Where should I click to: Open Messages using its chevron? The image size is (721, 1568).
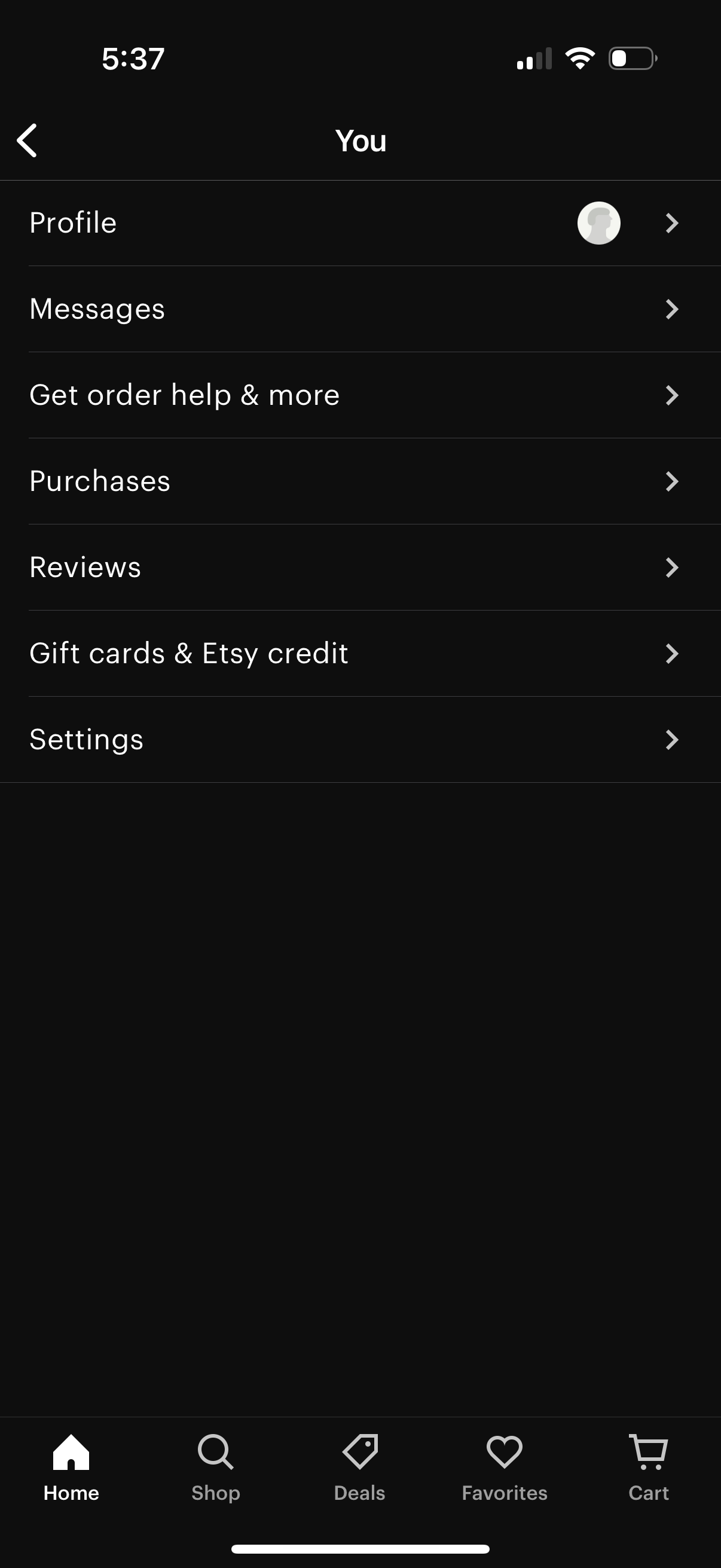click(672, 309)
